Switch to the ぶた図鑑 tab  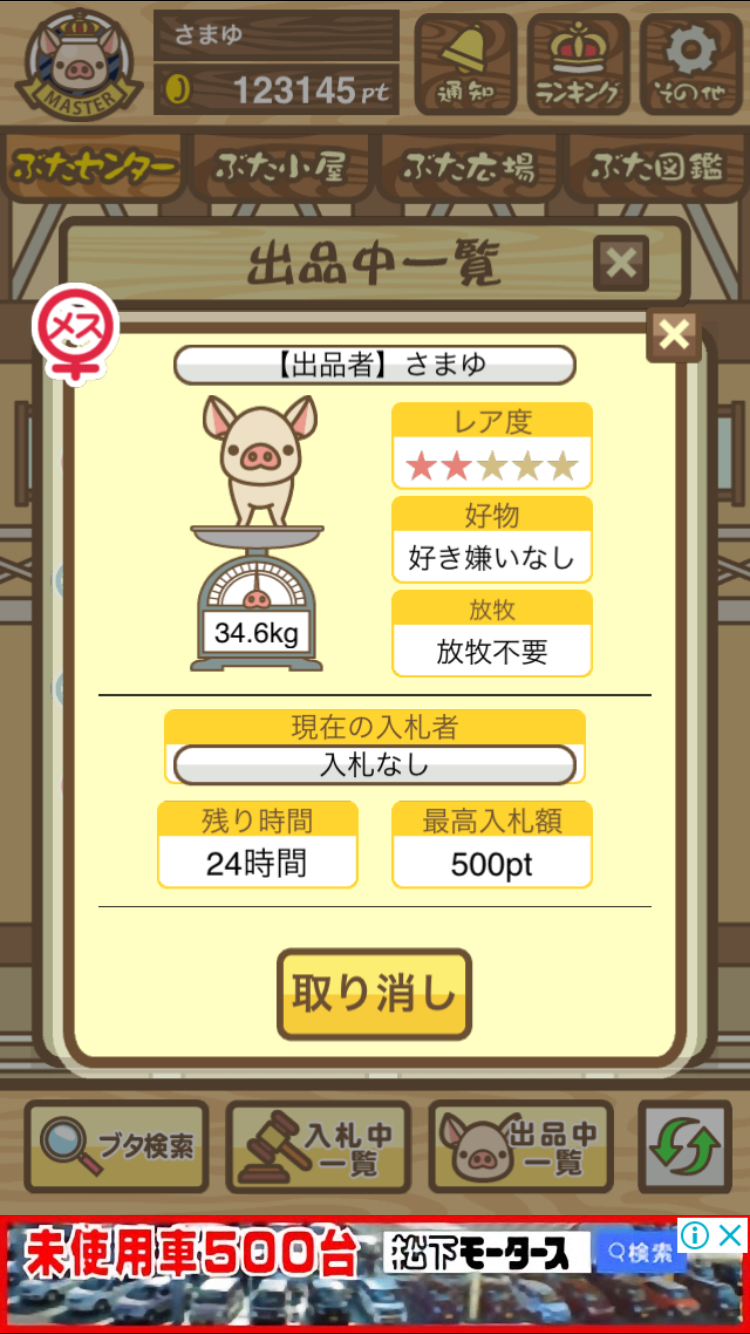coord(655,167)
